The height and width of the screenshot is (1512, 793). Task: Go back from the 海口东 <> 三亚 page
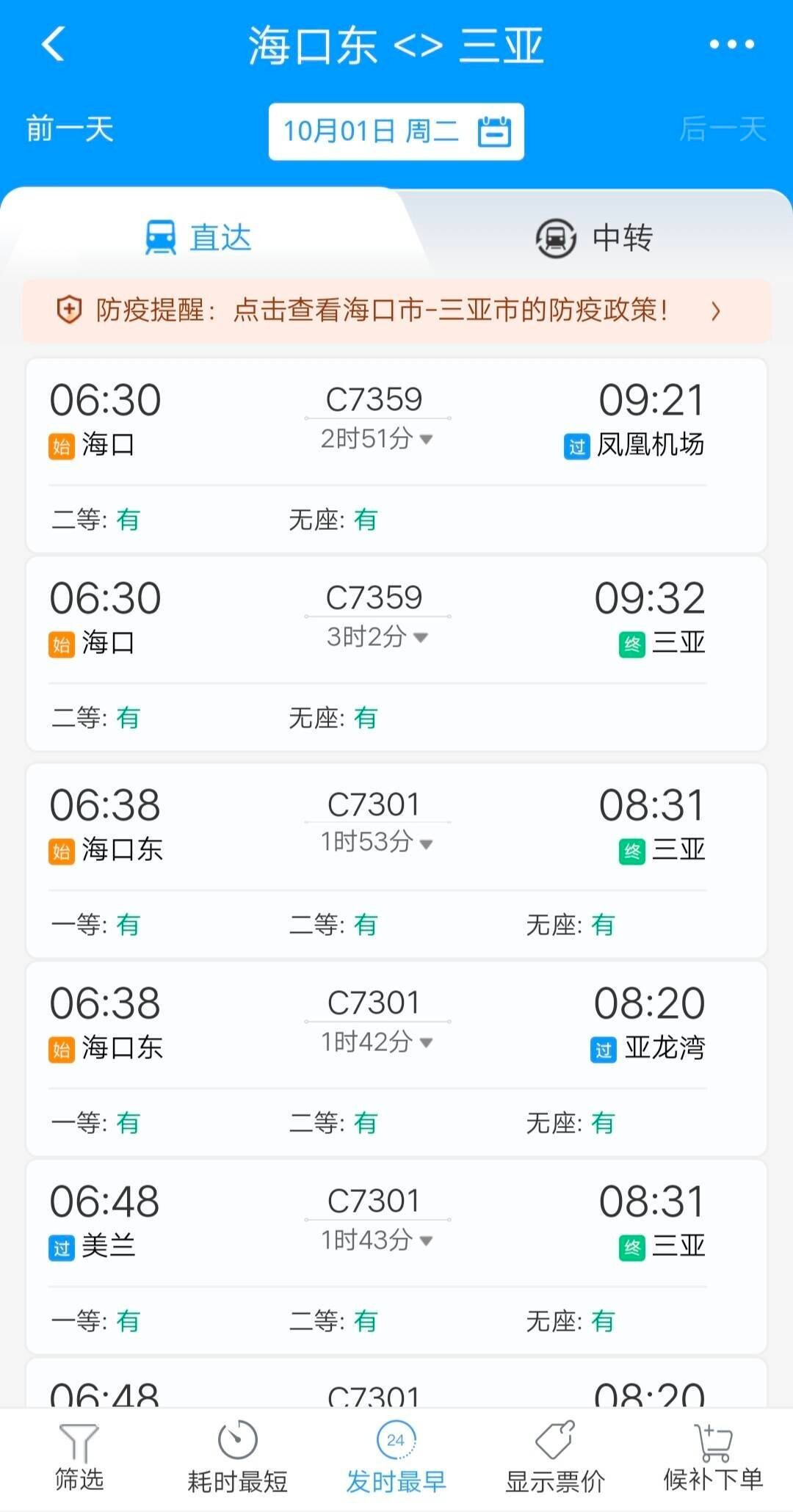point(54,44)
